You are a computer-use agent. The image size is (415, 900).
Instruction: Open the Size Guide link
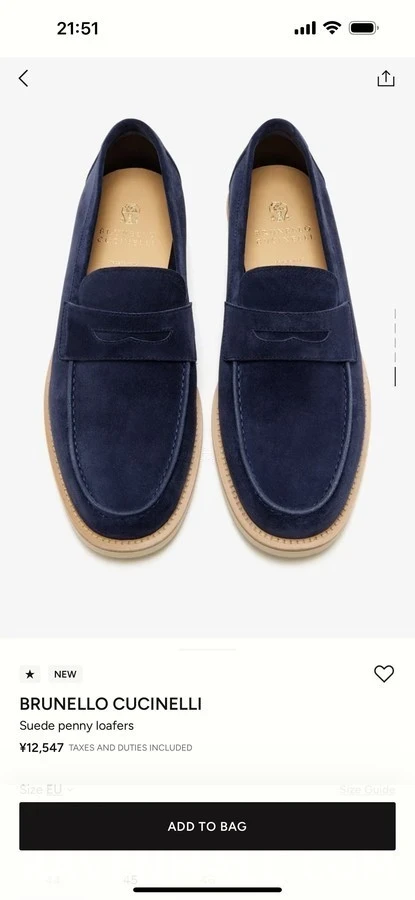tap(367, 790)
